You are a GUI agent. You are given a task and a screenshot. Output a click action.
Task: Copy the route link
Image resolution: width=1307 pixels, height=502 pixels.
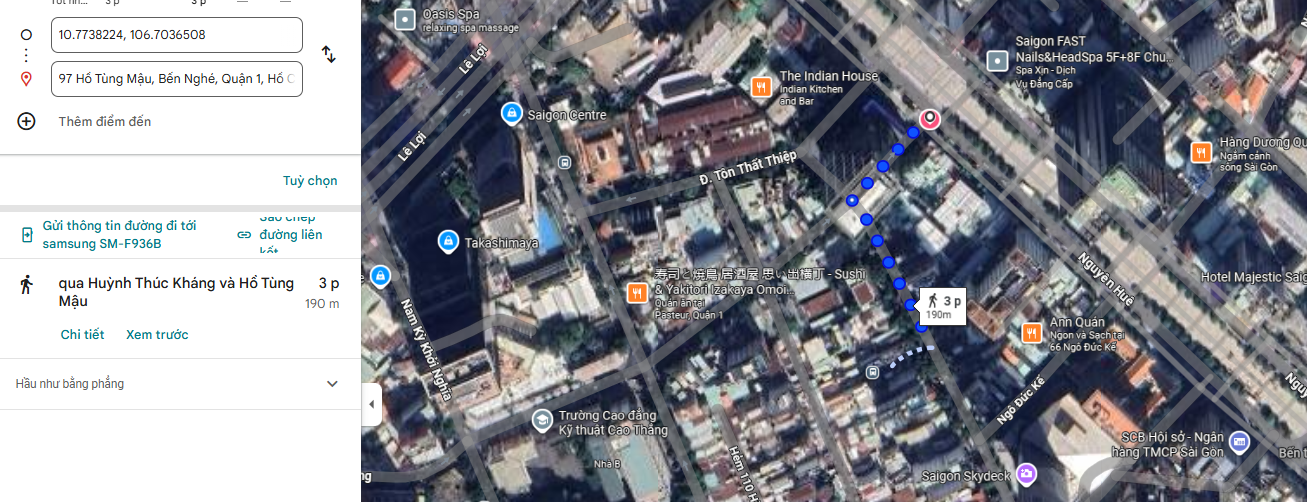[284, 234]
